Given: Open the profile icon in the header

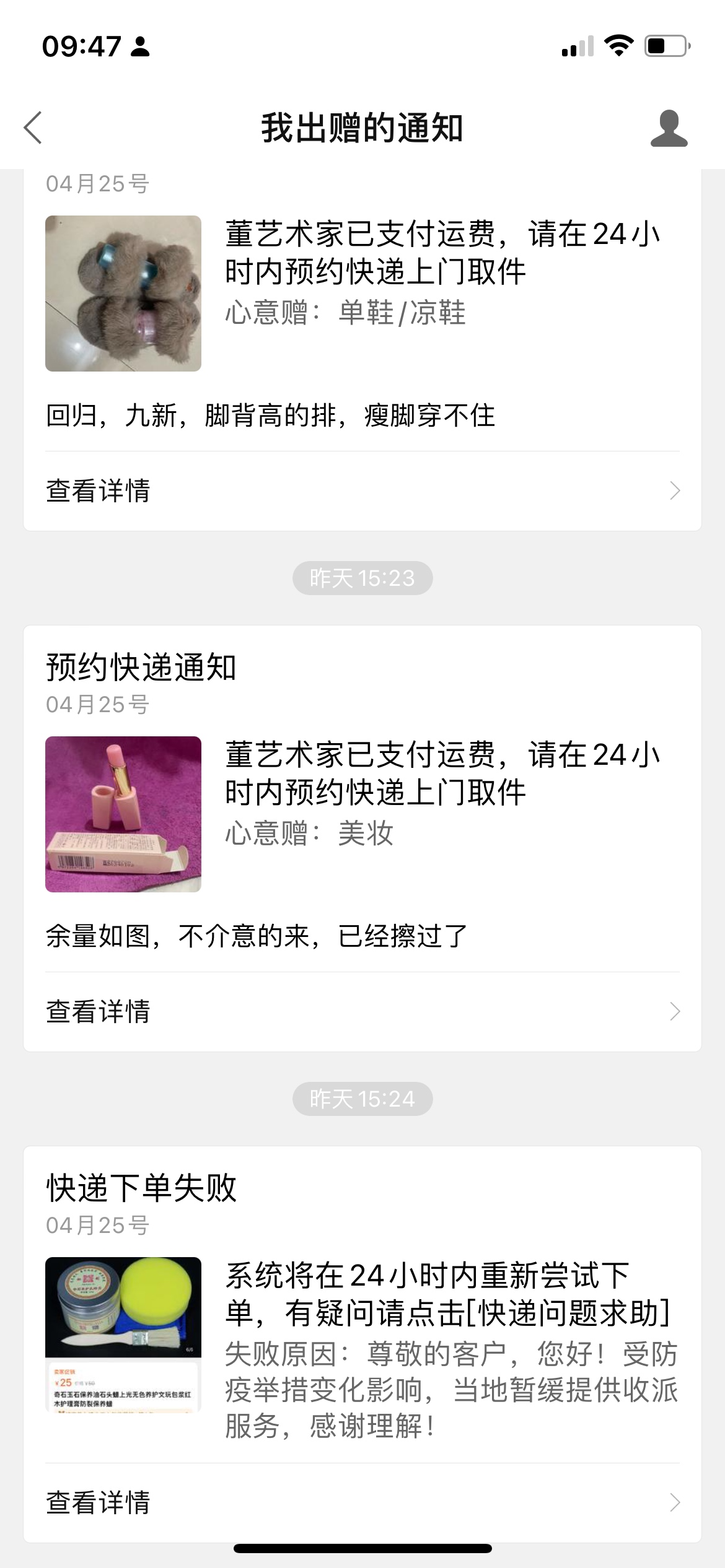Looking at the screenshot, I should (x=669, y=128).
